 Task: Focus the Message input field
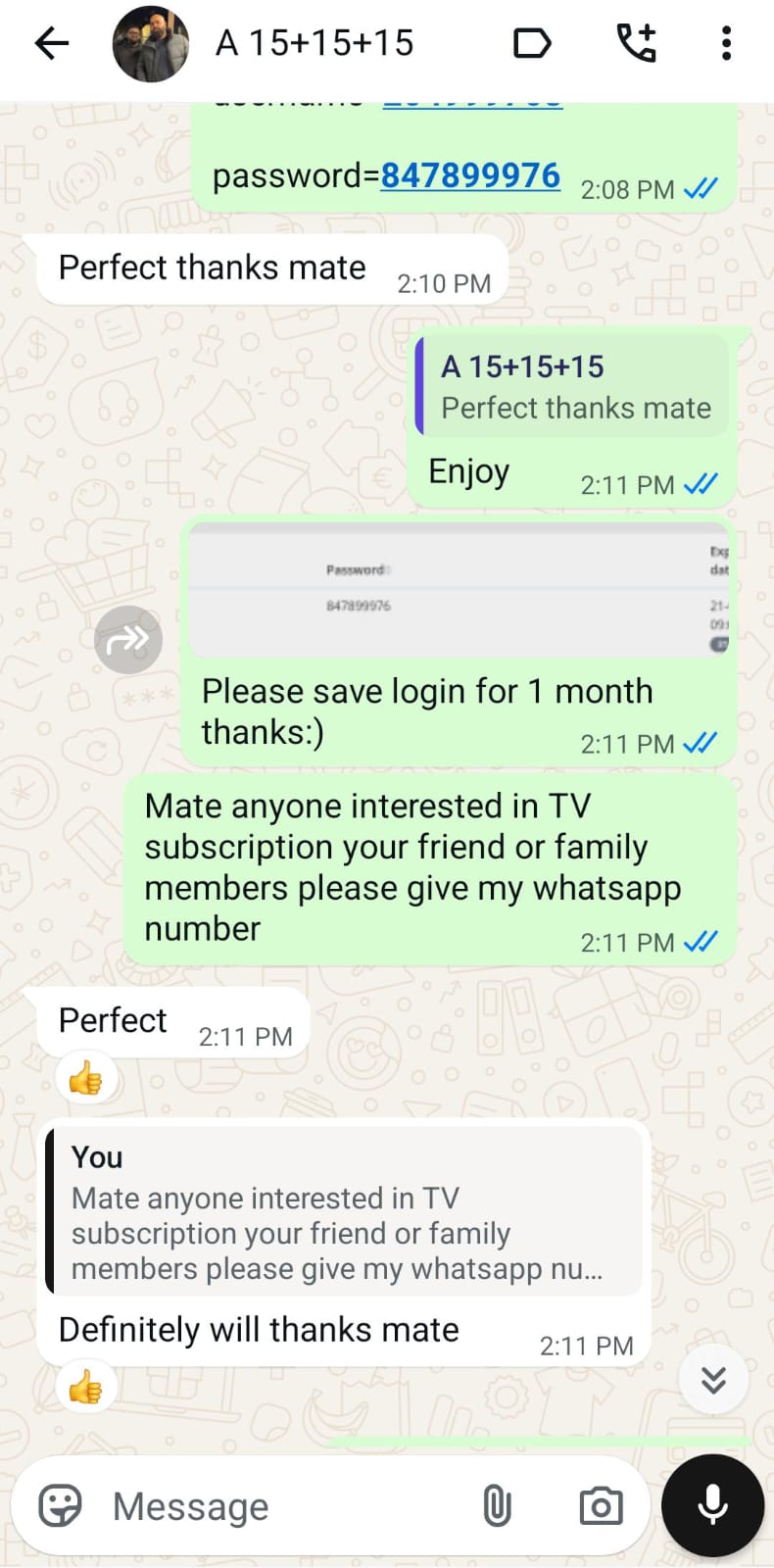point(284,1506)
